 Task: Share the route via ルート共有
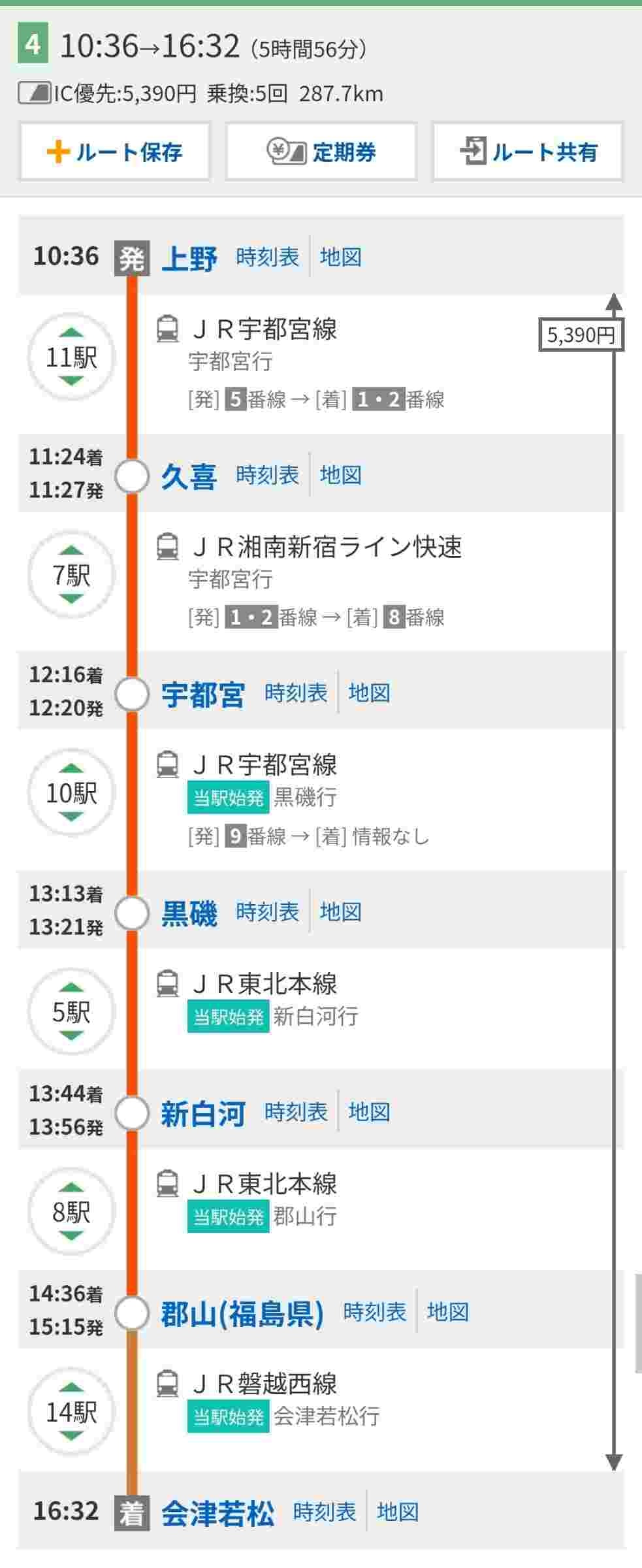528,152
